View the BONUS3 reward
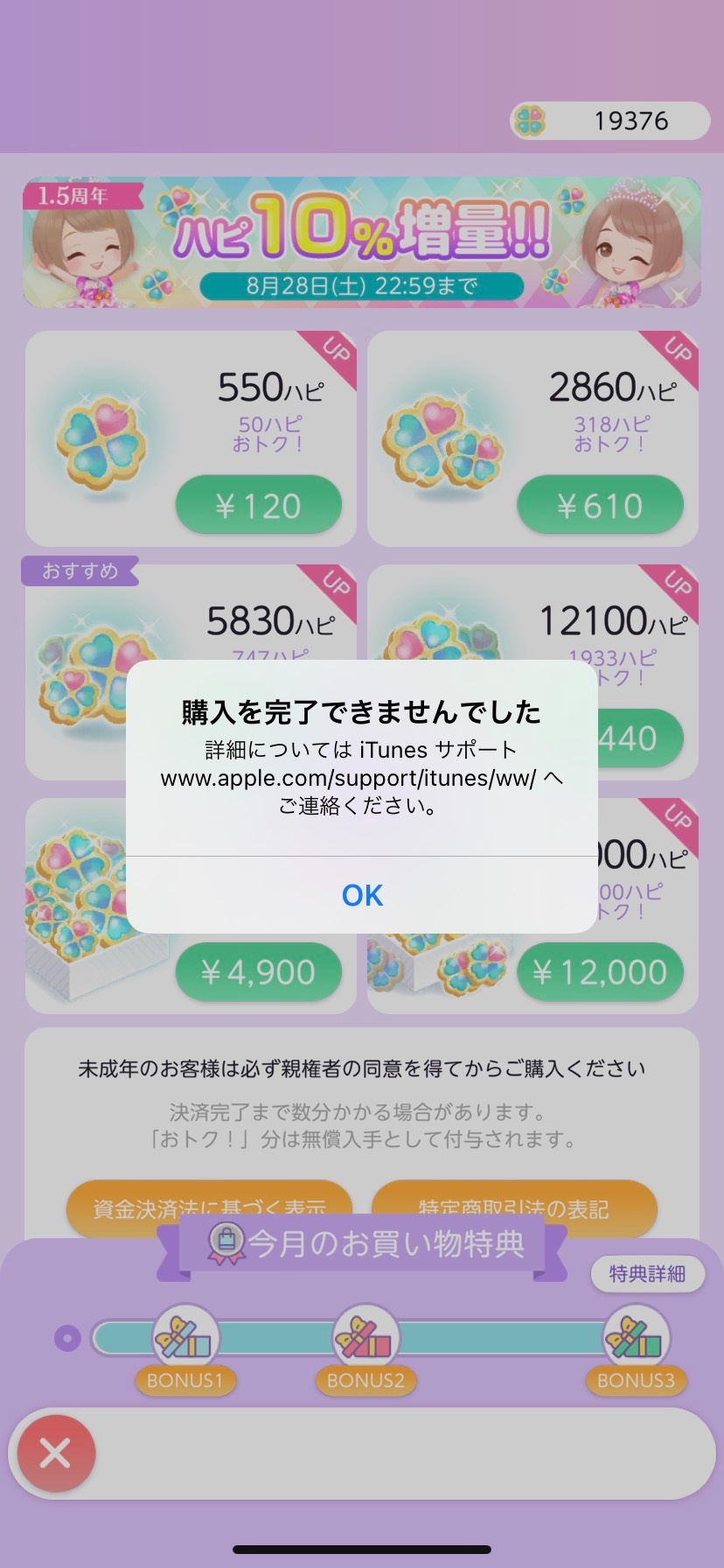This screenshot has width=724, height=1568. click(636, 1340)
